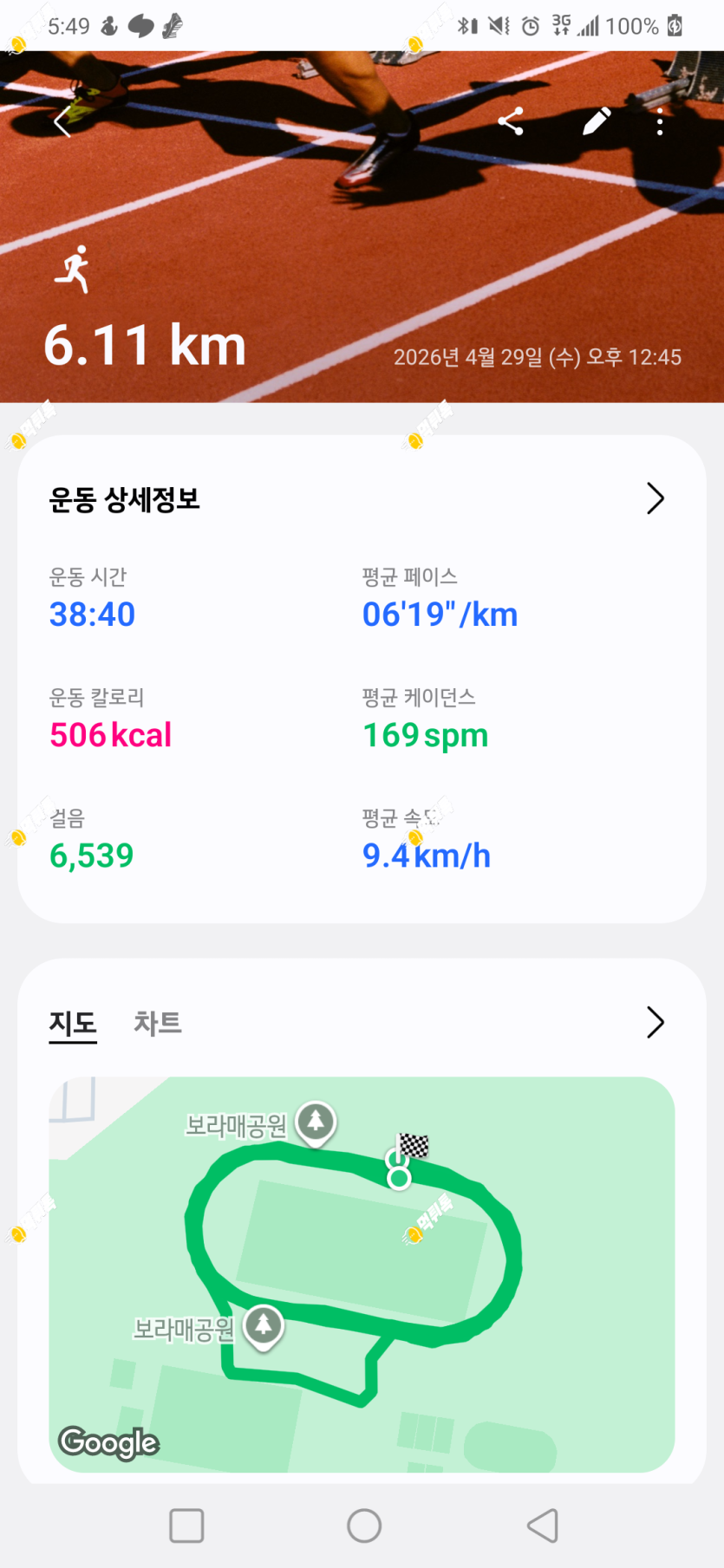Open the running route map
This screenshot has height=1568, width=724.
362,1274
